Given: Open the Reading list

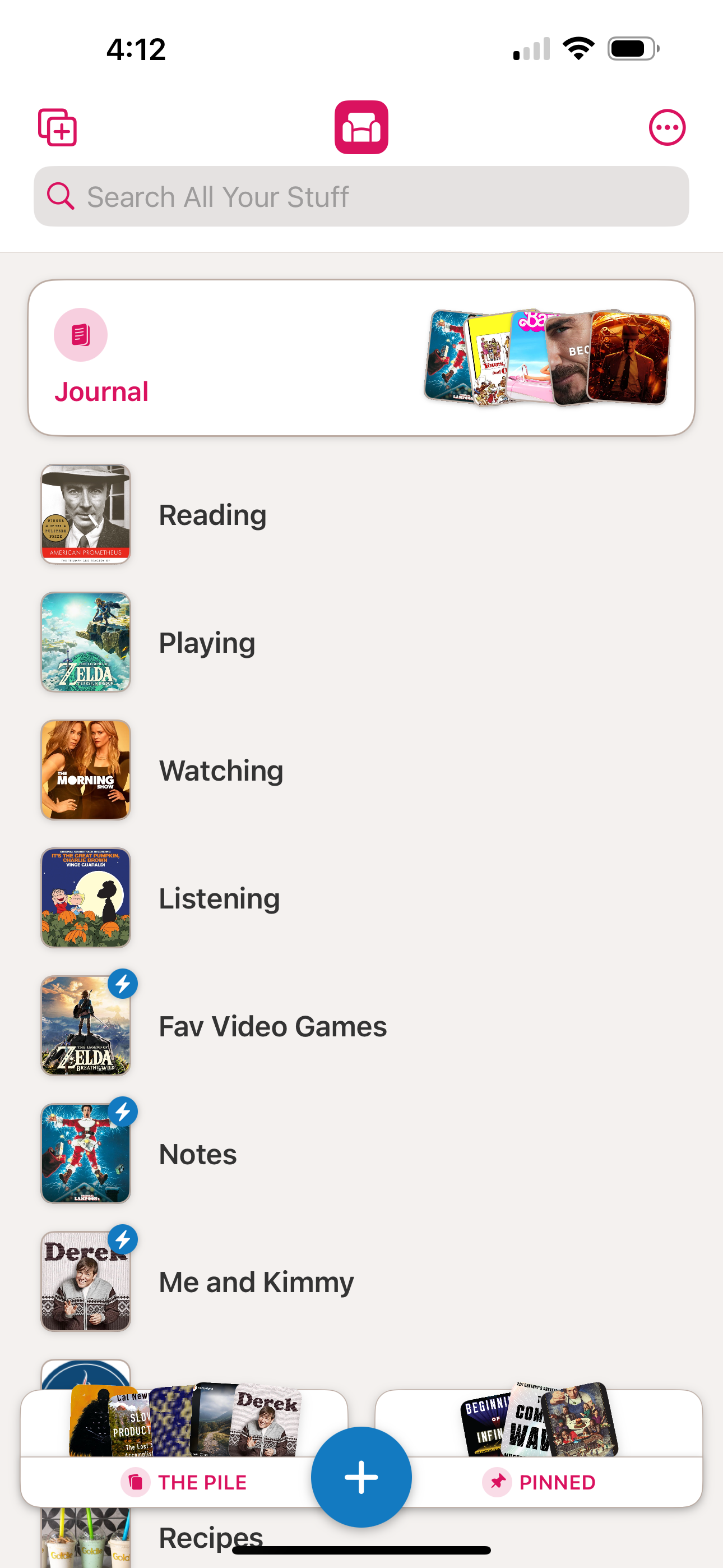Looking at the screenshot, I should coord(212,515).
